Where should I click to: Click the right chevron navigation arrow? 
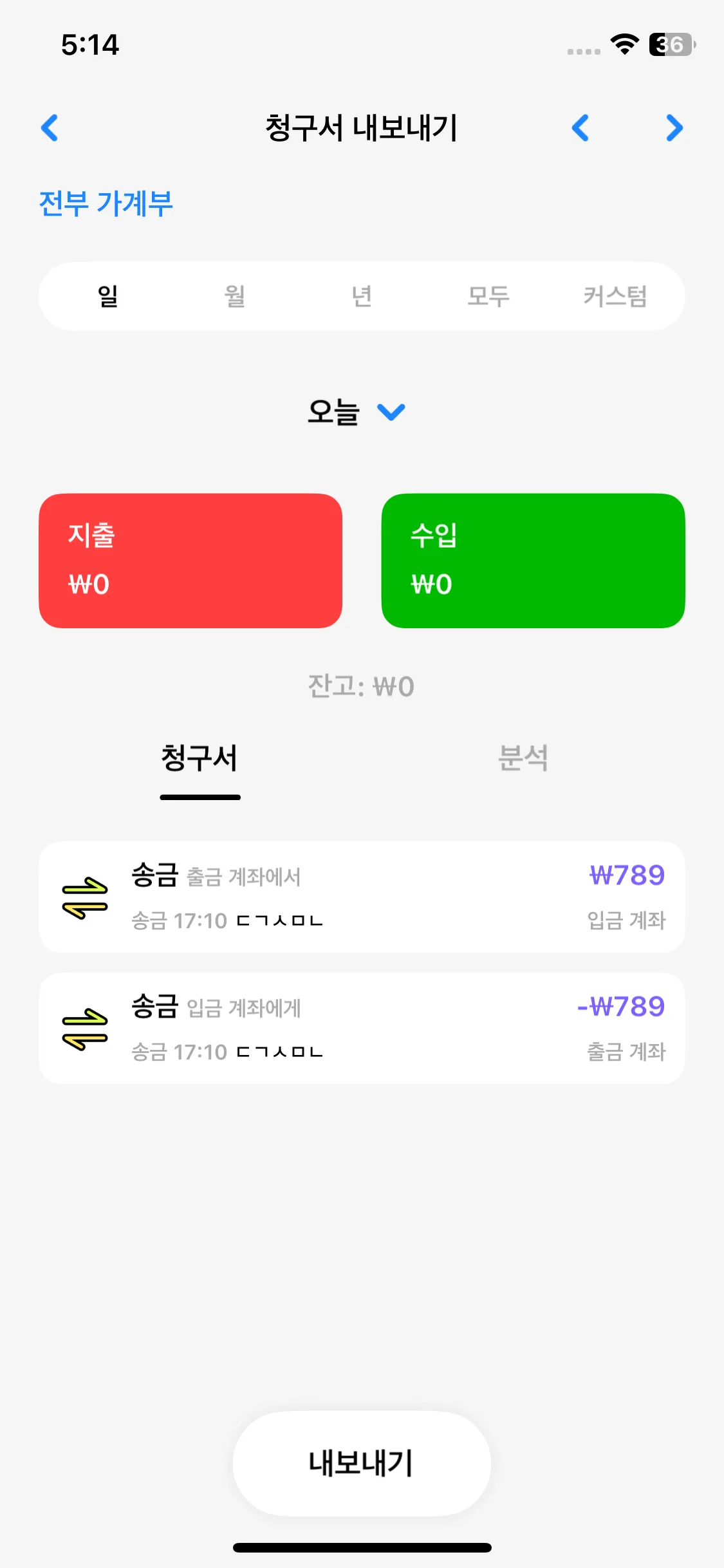click(673, 128)
